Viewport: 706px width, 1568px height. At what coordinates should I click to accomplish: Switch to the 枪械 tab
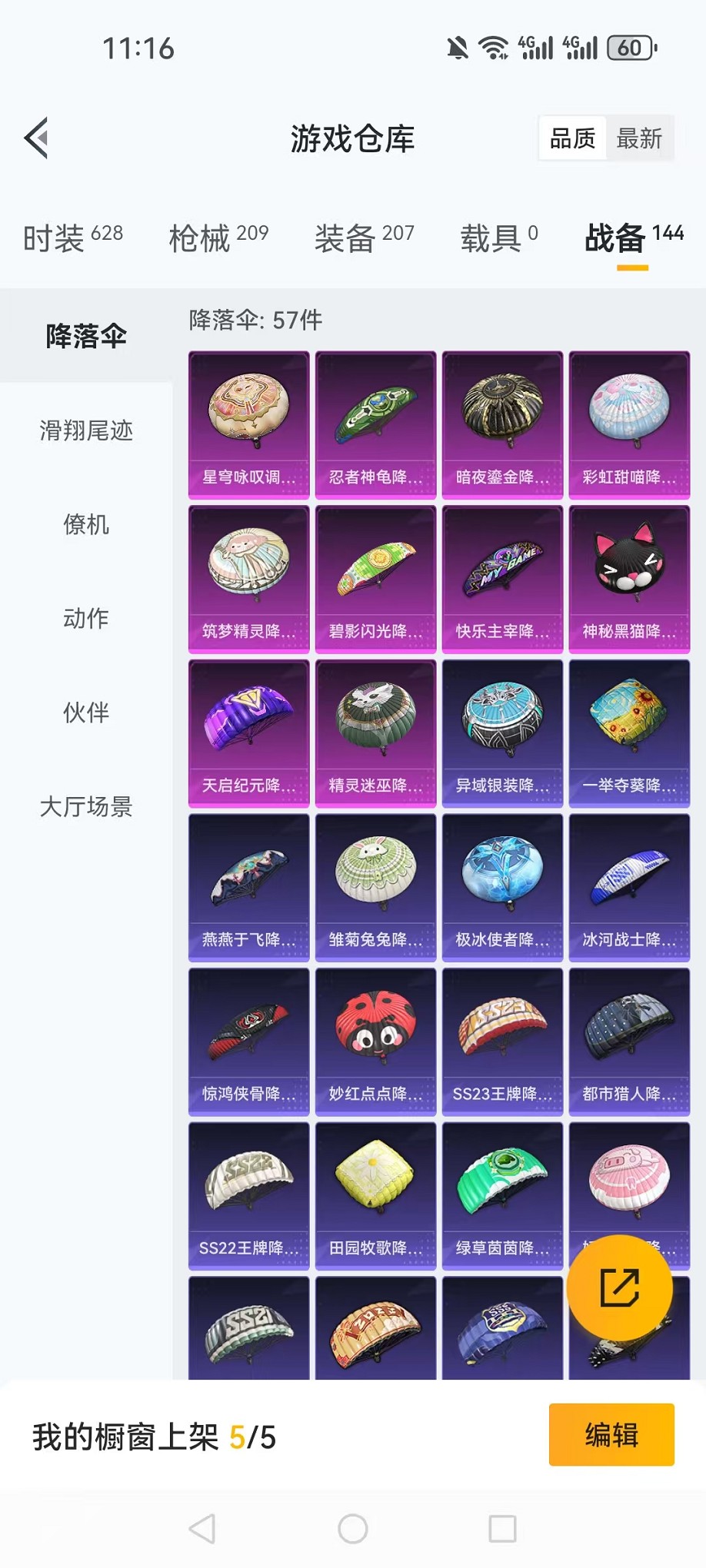[x=218, y=238]
